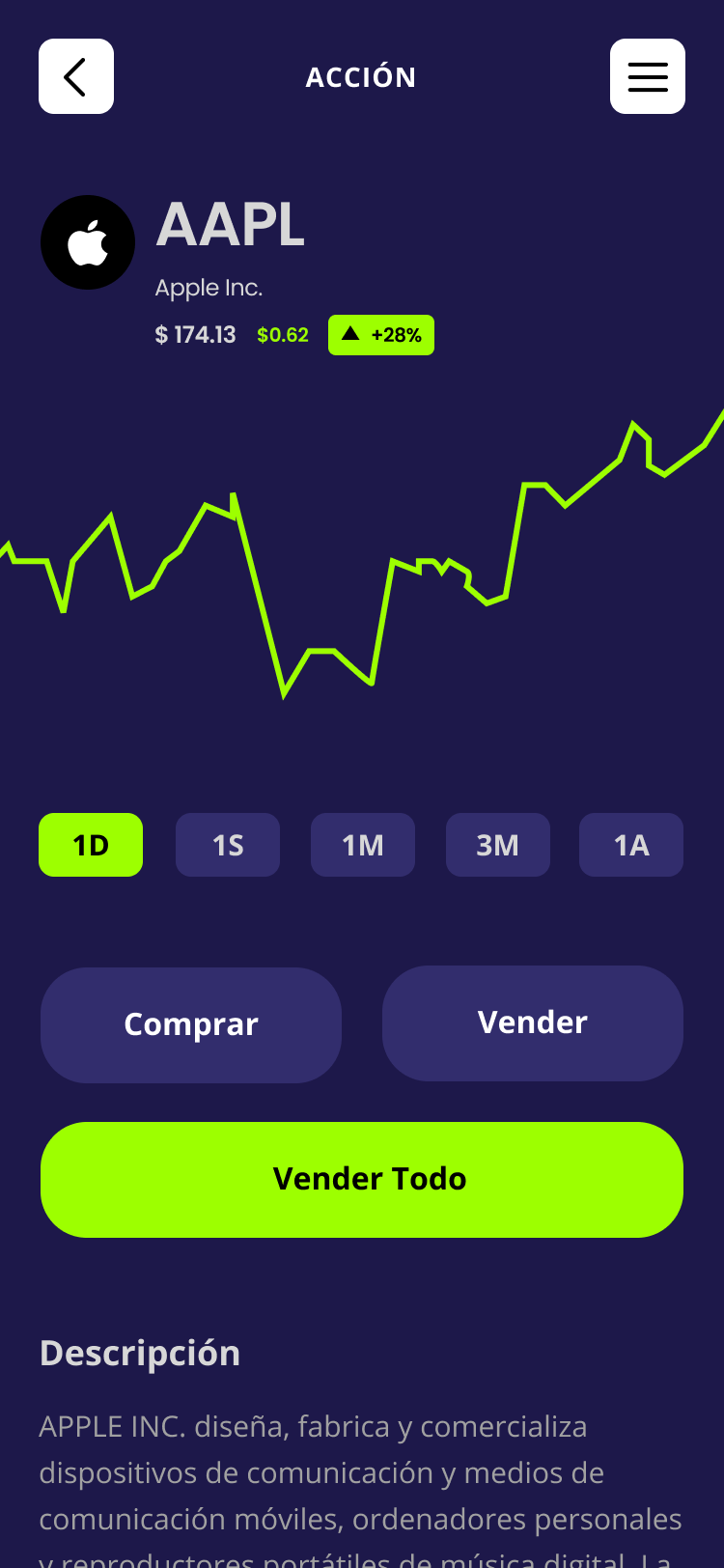View the 1A chart range
Viewport: 724px width, 1568px height.
(631, 845)
